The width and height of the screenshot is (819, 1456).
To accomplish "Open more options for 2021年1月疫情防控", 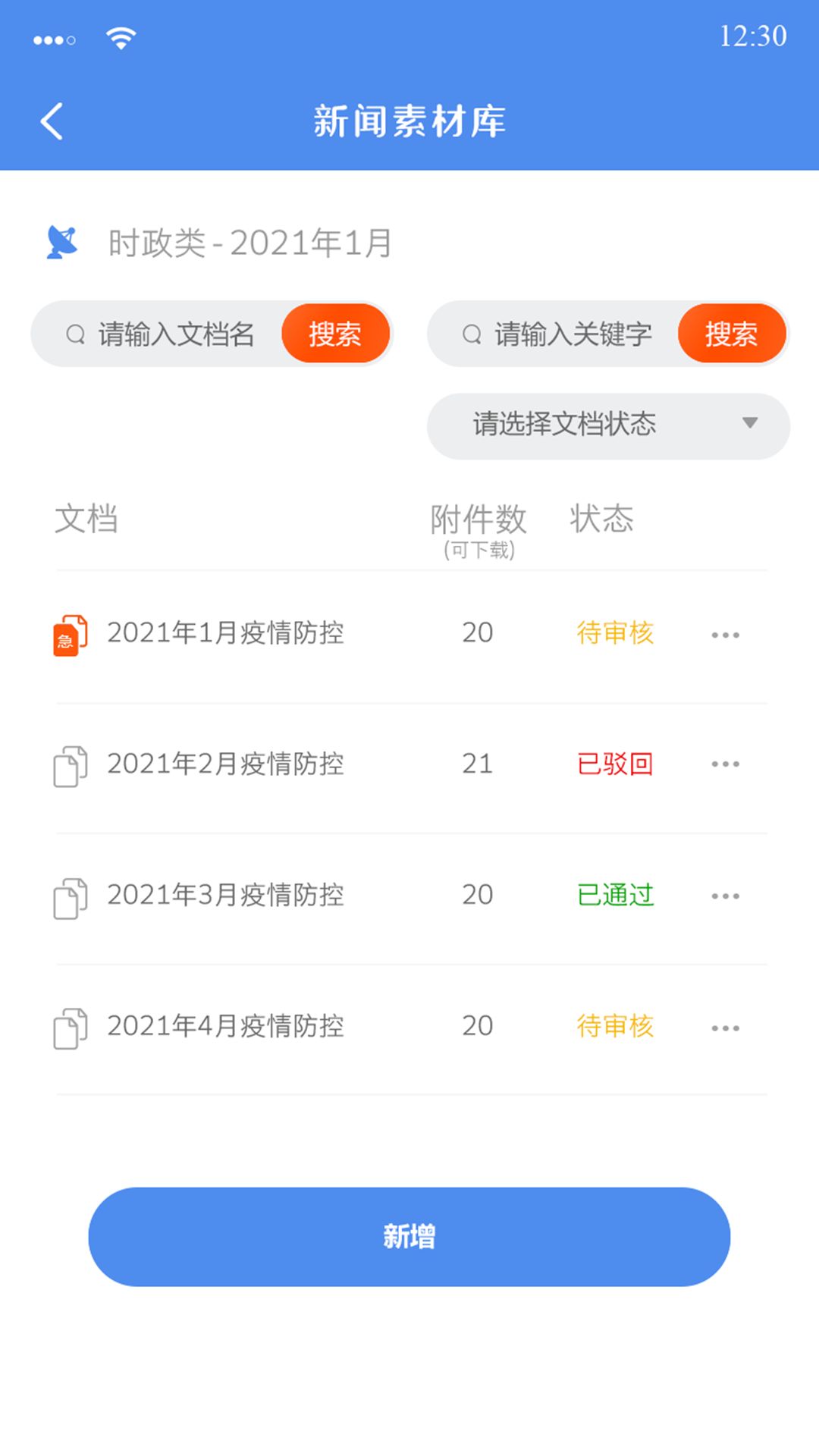I will 725,635.
